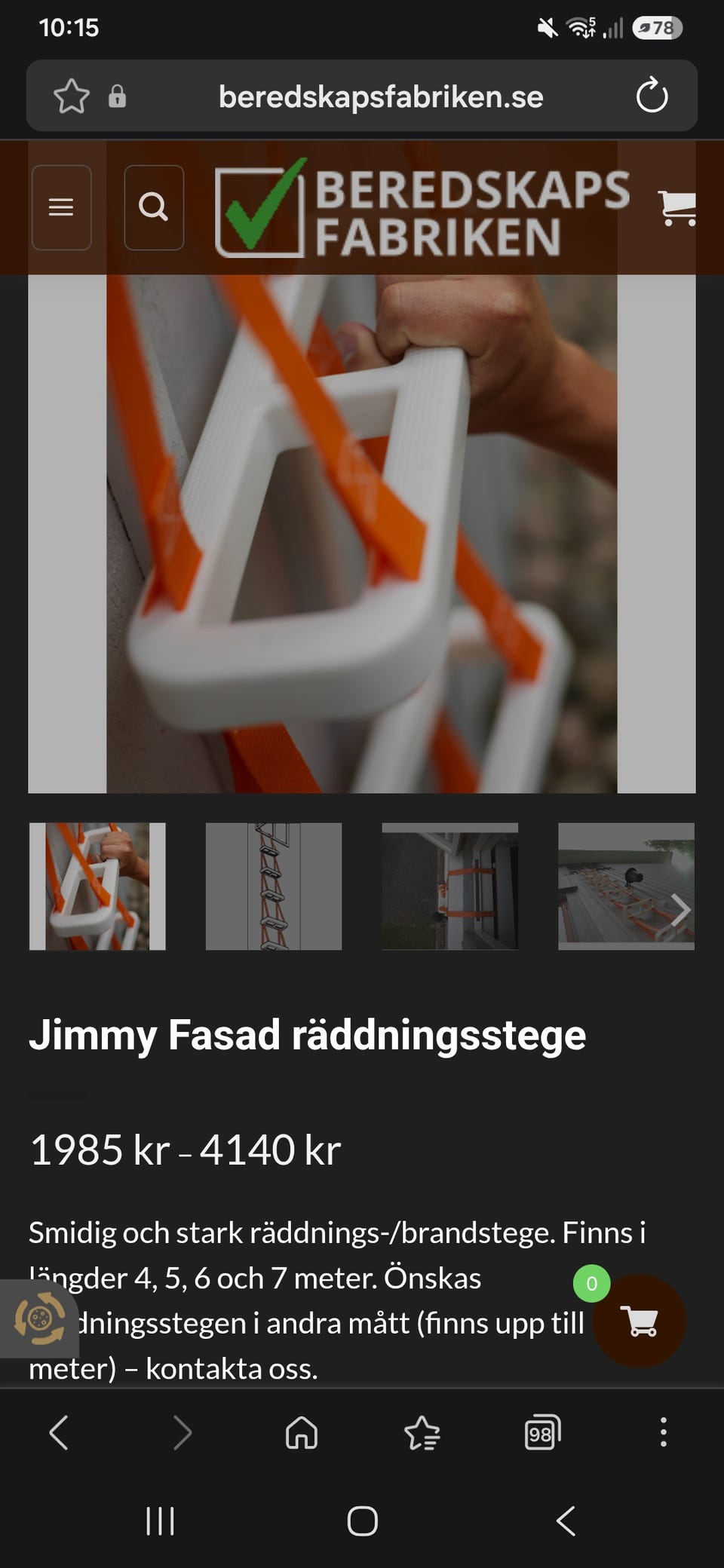Open recent apps from system bar

pyautogui.click(x=160, y=1521)
